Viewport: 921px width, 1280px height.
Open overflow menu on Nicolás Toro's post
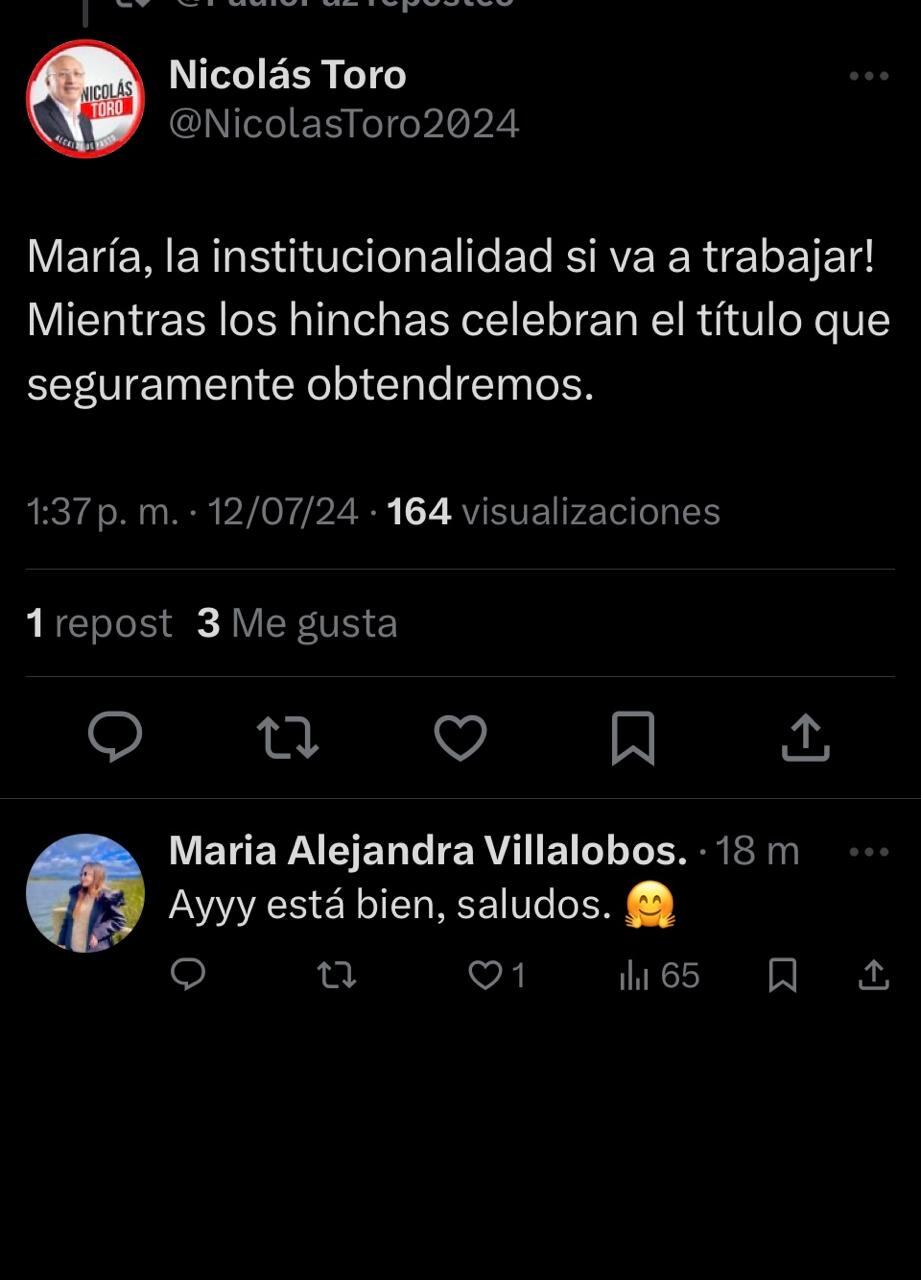(x=868, y=76)
